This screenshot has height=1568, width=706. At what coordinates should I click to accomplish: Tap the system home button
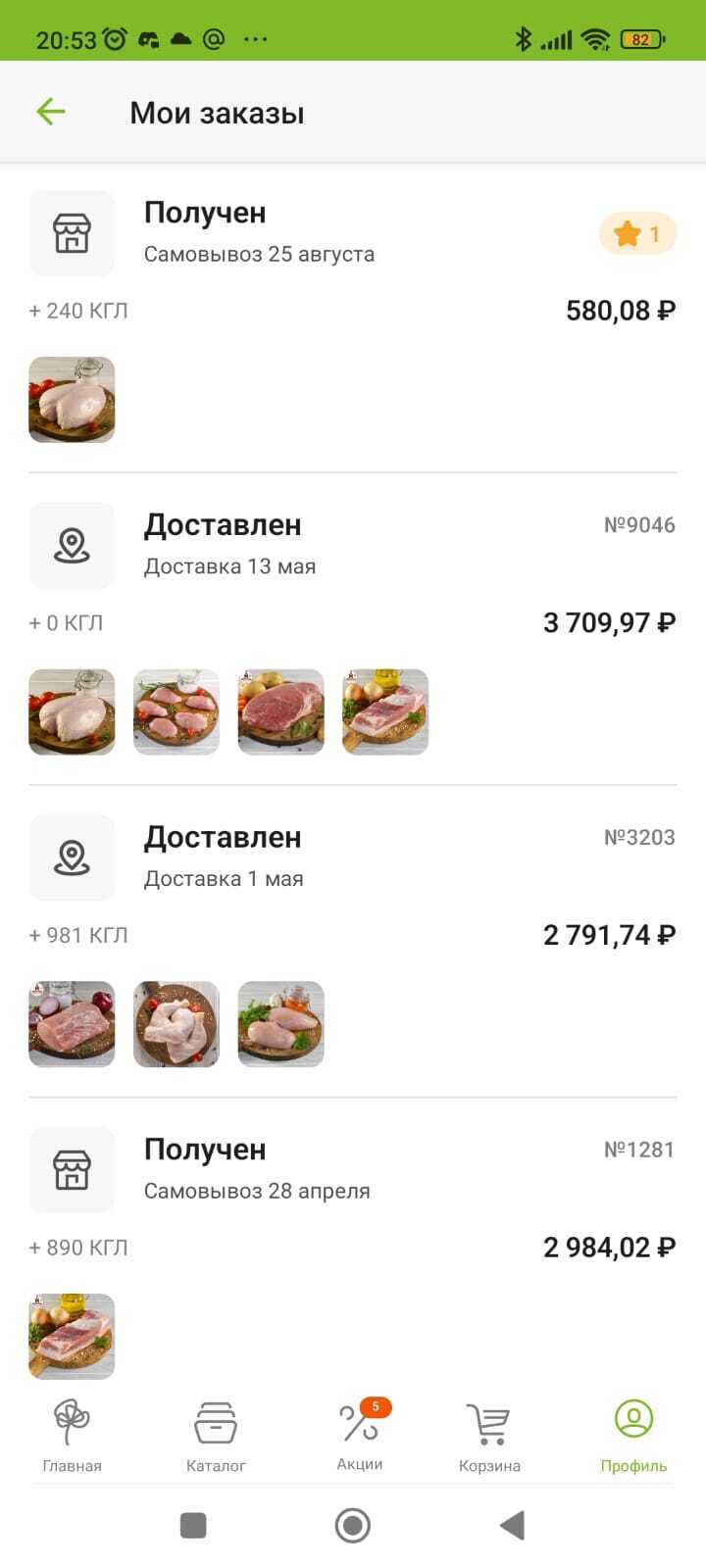click(x=353, y=1525)
